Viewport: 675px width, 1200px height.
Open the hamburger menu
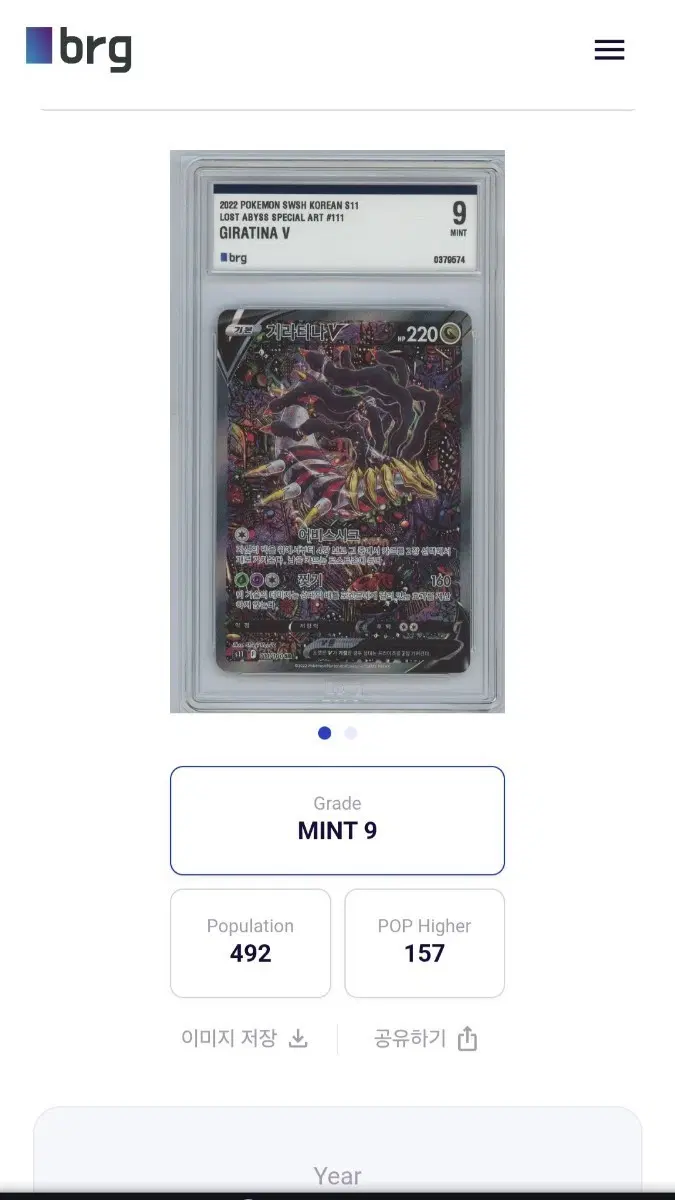click(x=609, y=50)
